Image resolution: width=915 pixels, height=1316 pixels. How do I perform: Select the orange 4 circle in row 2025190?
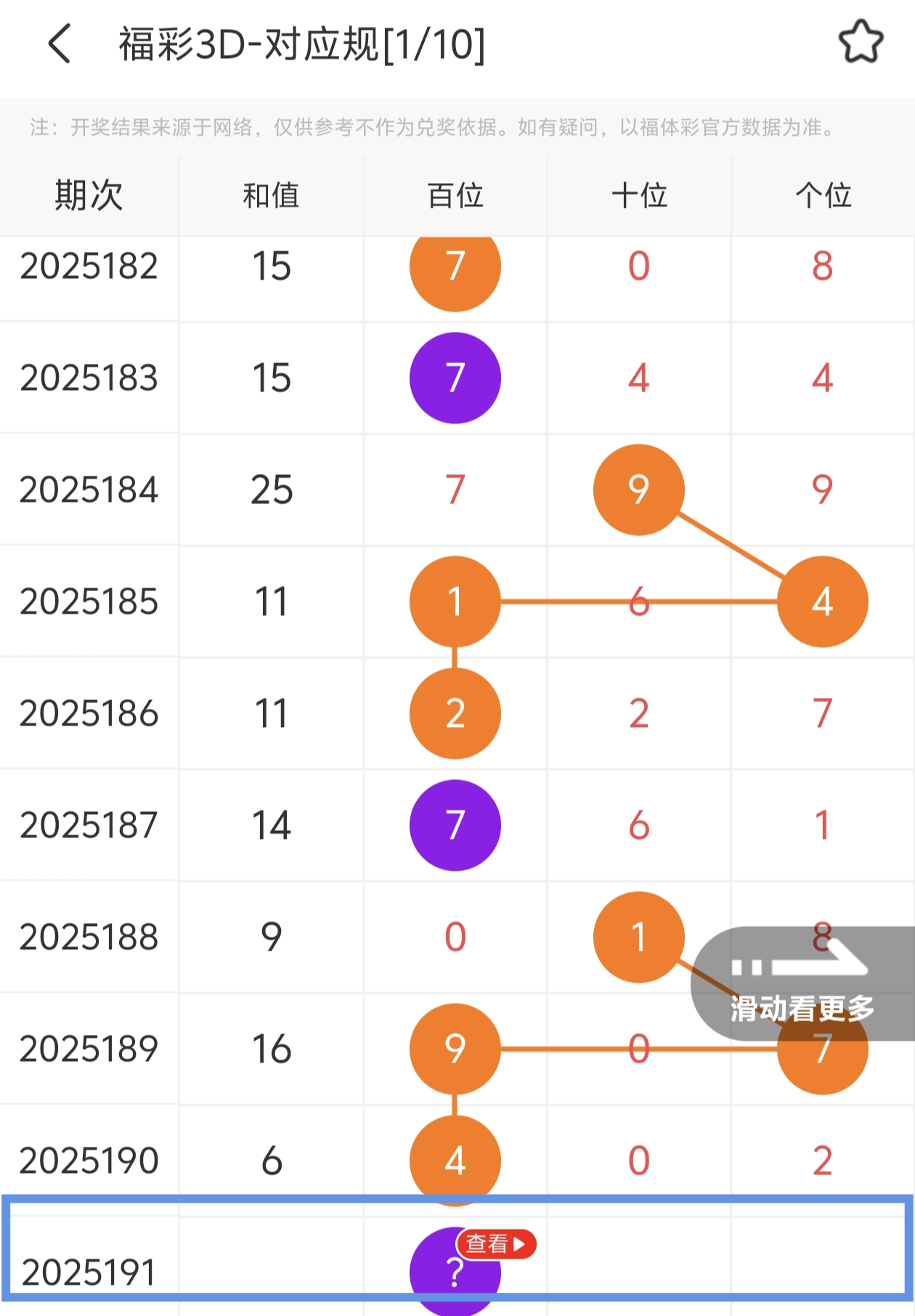[455, 1160]
